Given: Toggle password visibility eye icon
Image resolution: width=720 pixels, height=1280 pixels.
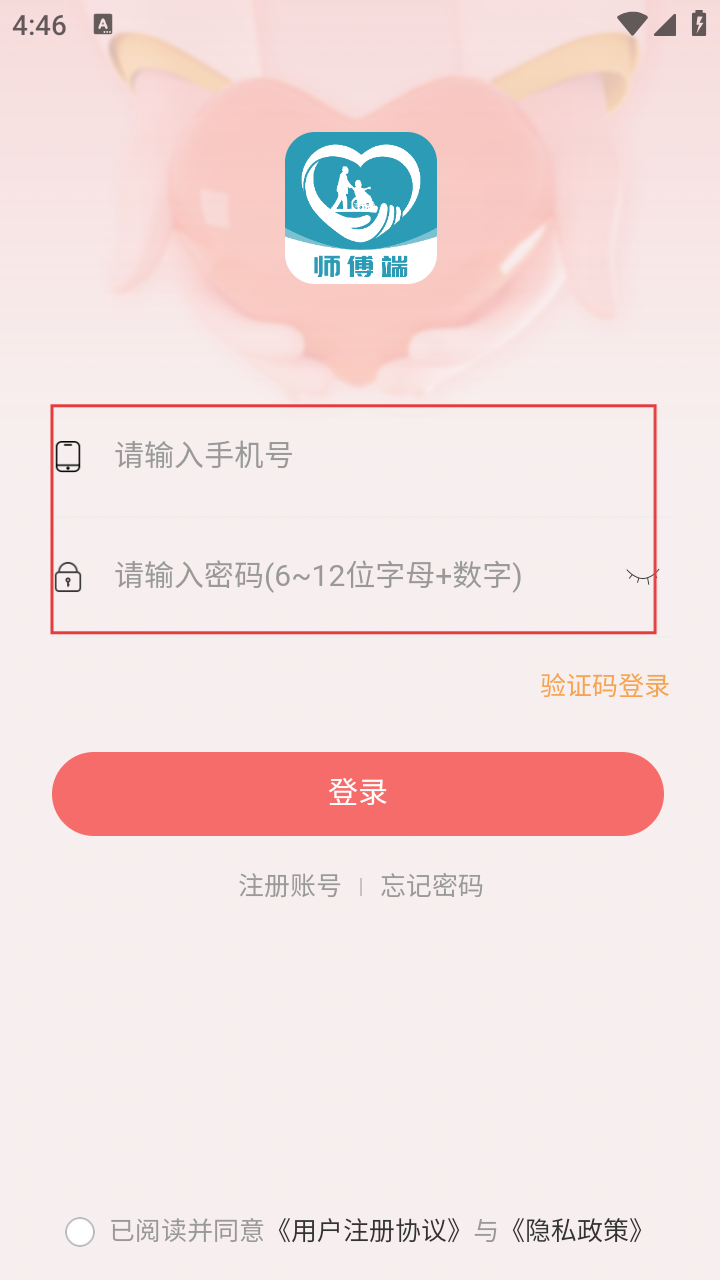Looking at the screenshot, I should coord(642,576).
